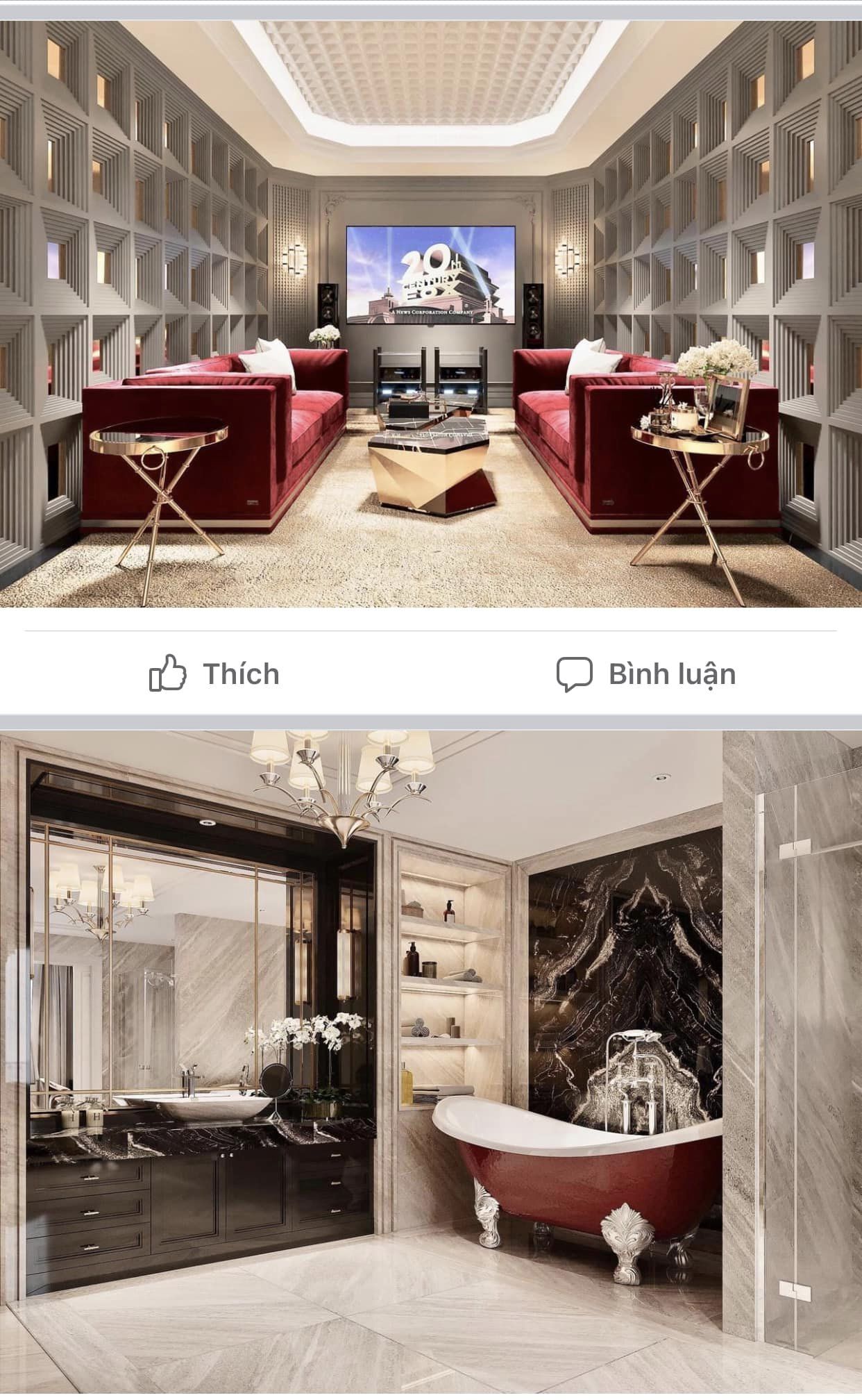View the bathroom with red bathtub photo
This screenshot has height=1400, width=862.
tap(431, 1062)
